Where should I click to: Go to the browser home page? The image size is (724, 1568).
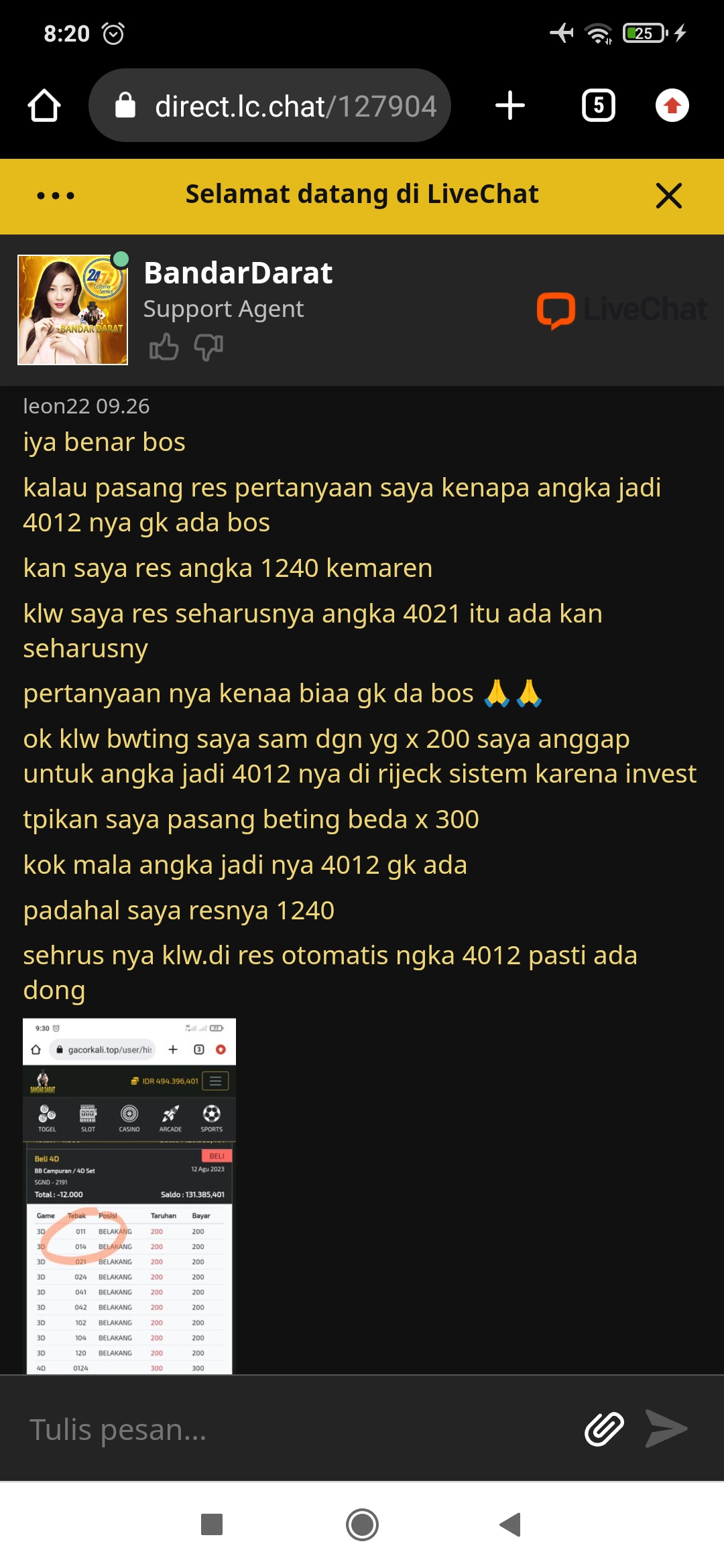click(44, 106)
